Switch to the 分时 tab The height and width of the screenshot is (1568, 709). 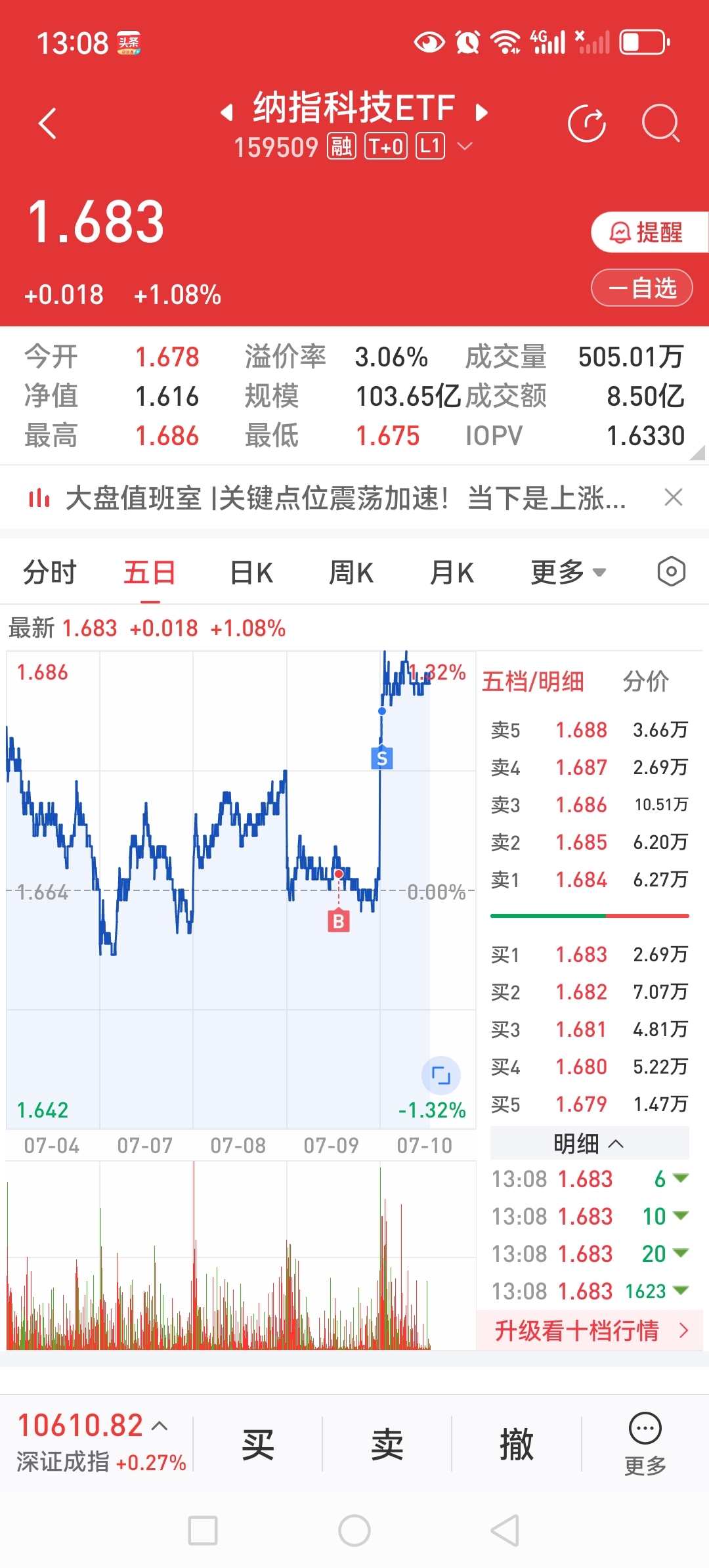coord(51,572)
